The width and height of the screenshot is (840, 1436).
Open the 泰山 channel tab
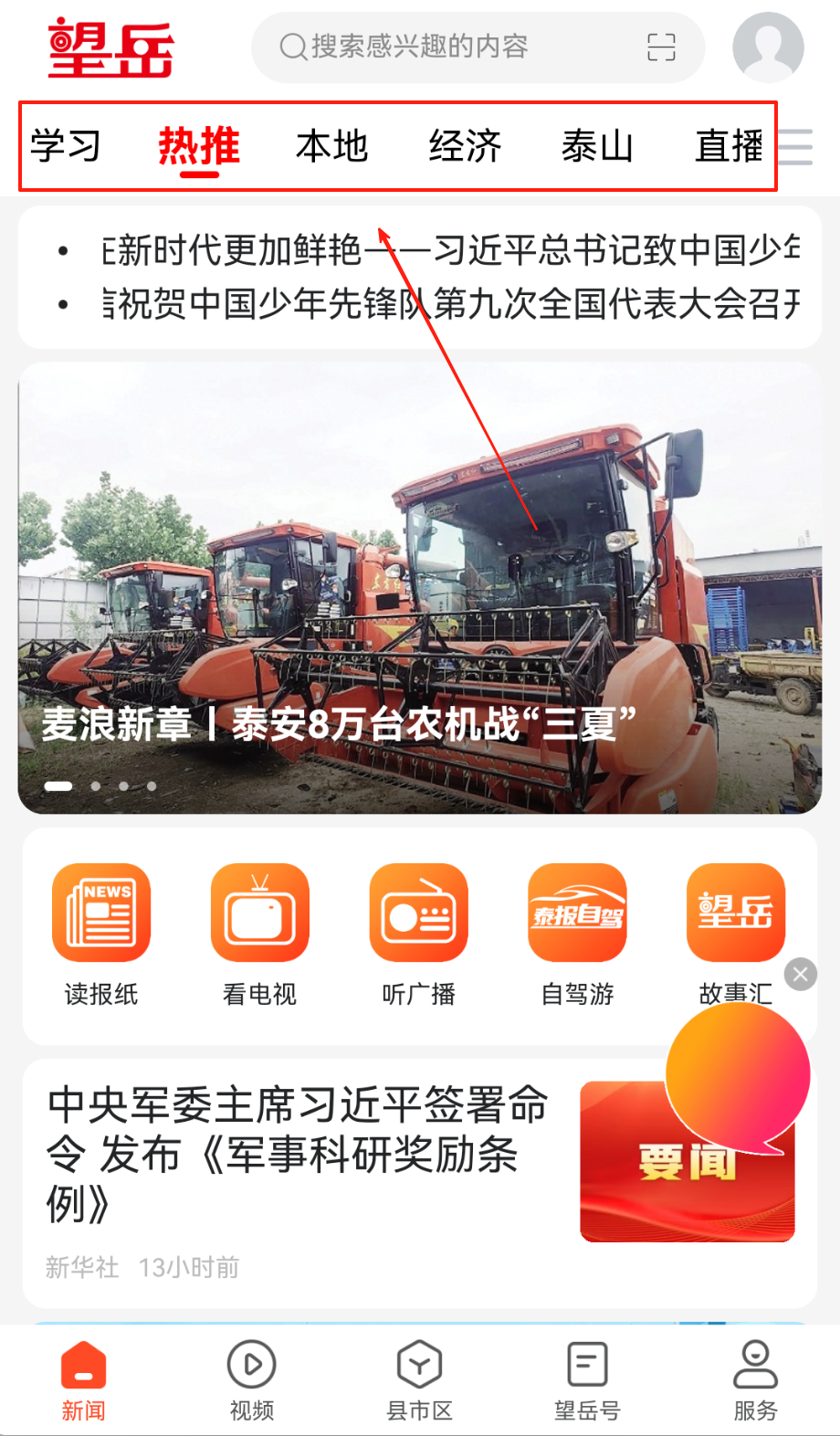597,146
